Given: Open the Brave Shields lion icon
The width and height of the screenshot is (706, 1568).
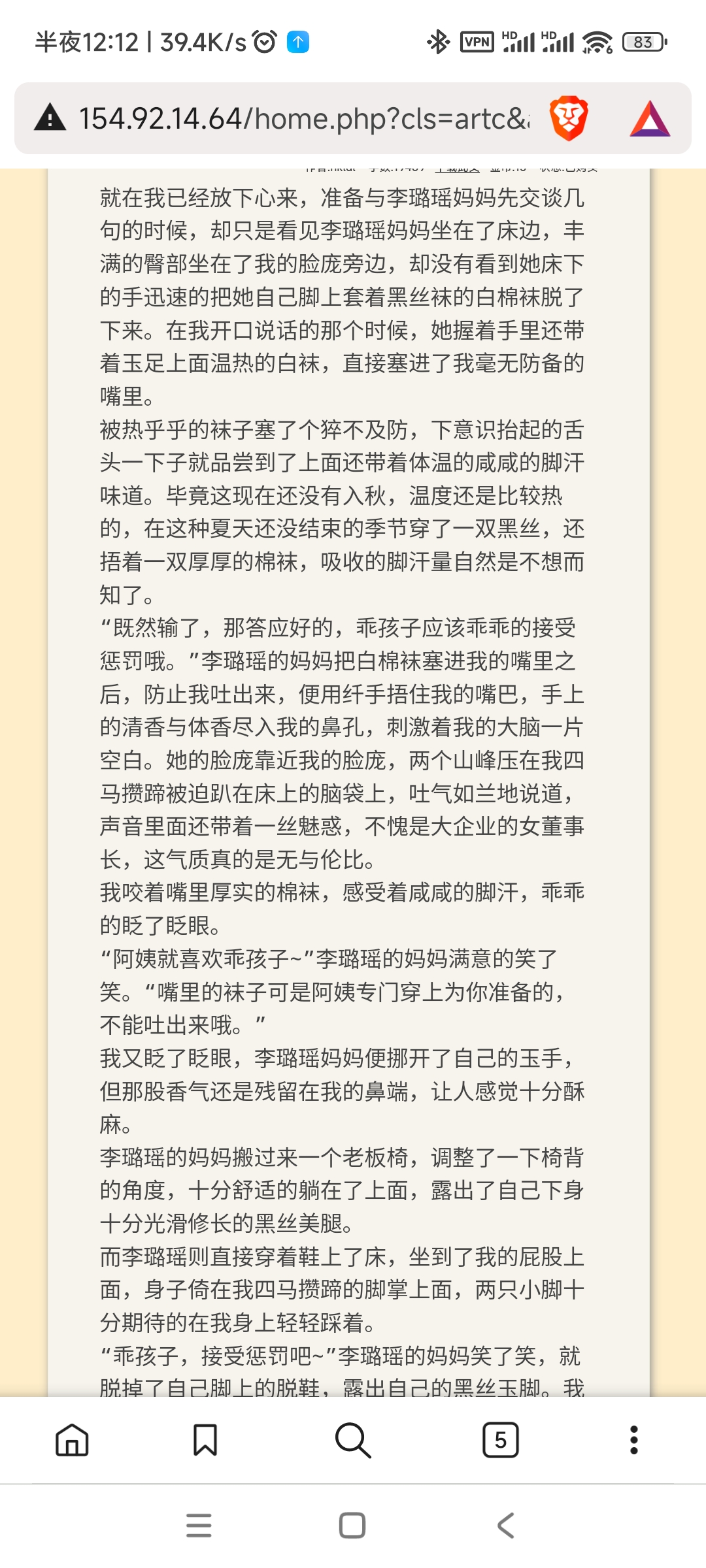Looking at the screenshot, I should pos(569,119).
